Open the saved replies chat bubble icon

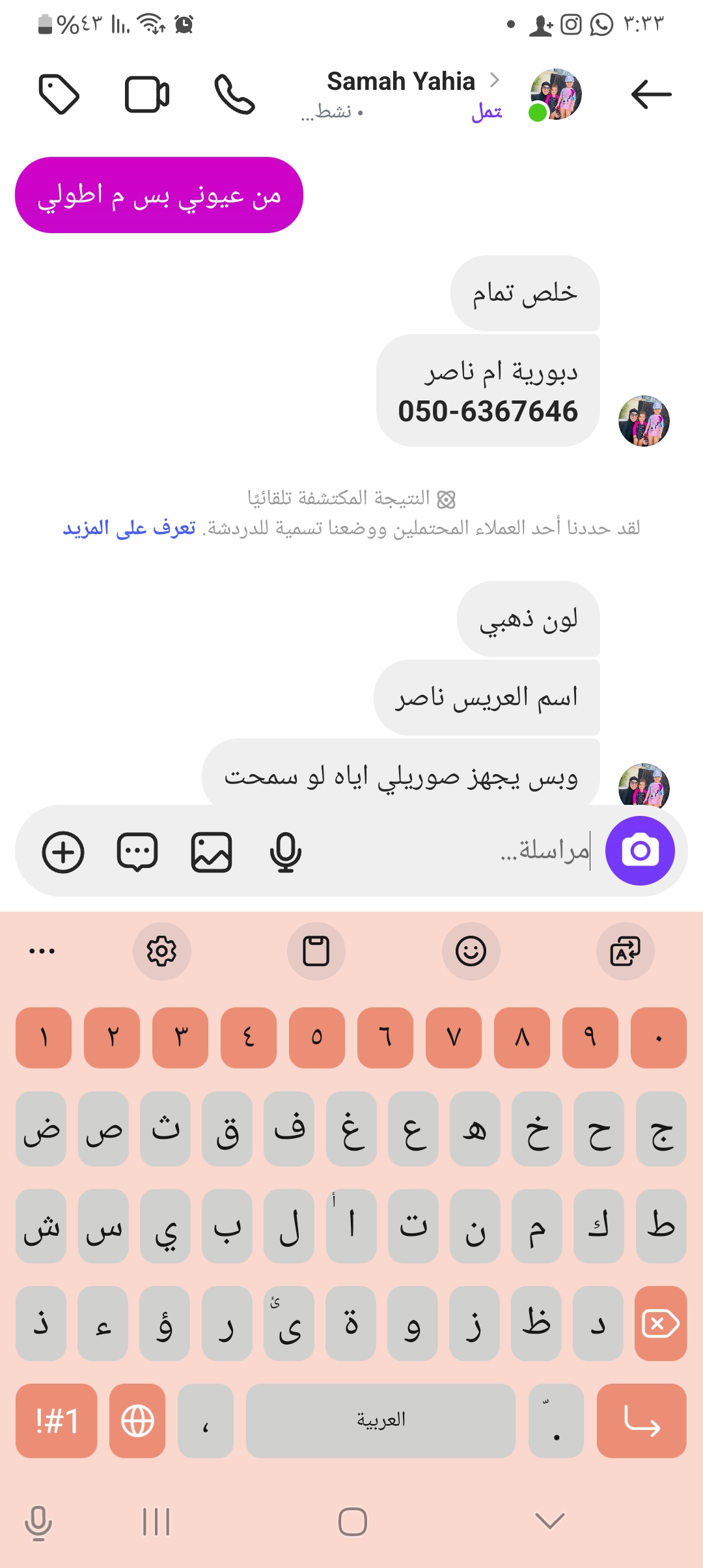point(137,852)
